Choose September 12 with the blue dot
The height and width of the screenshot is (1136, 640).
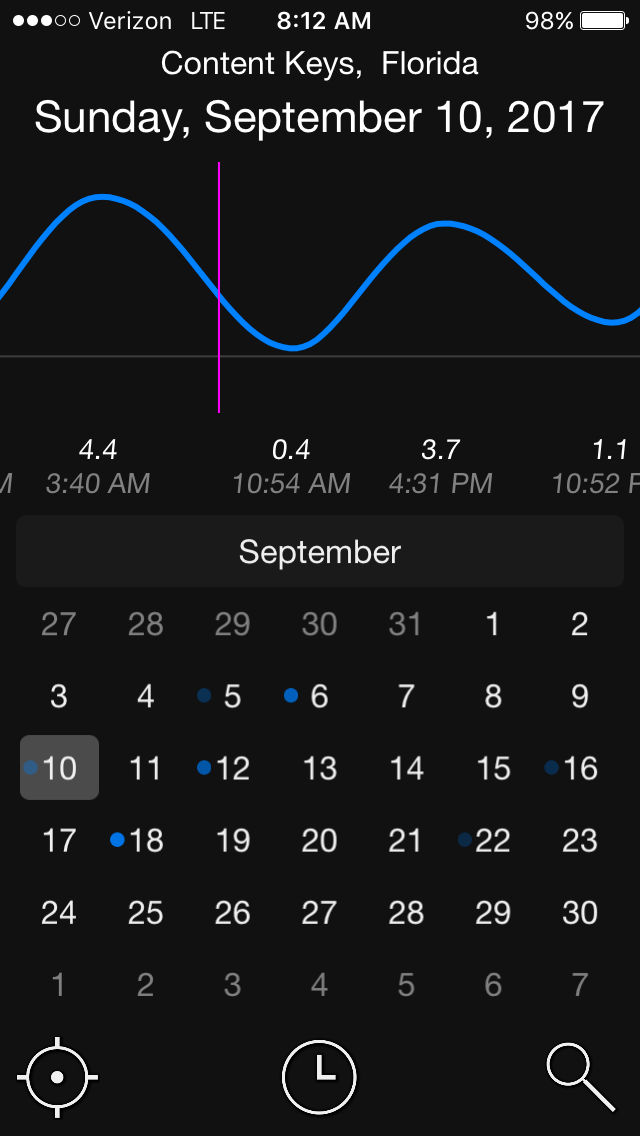pos(232,768)
